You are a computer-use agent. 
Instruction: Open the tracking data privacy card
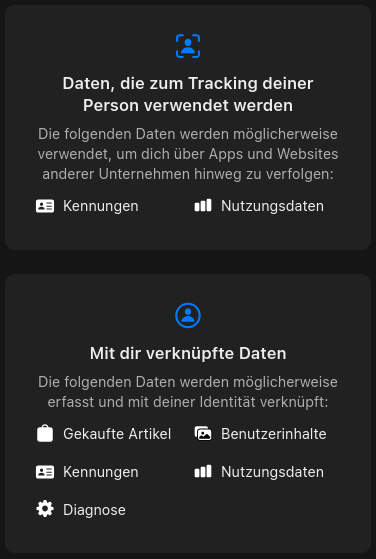coord(188,127)
